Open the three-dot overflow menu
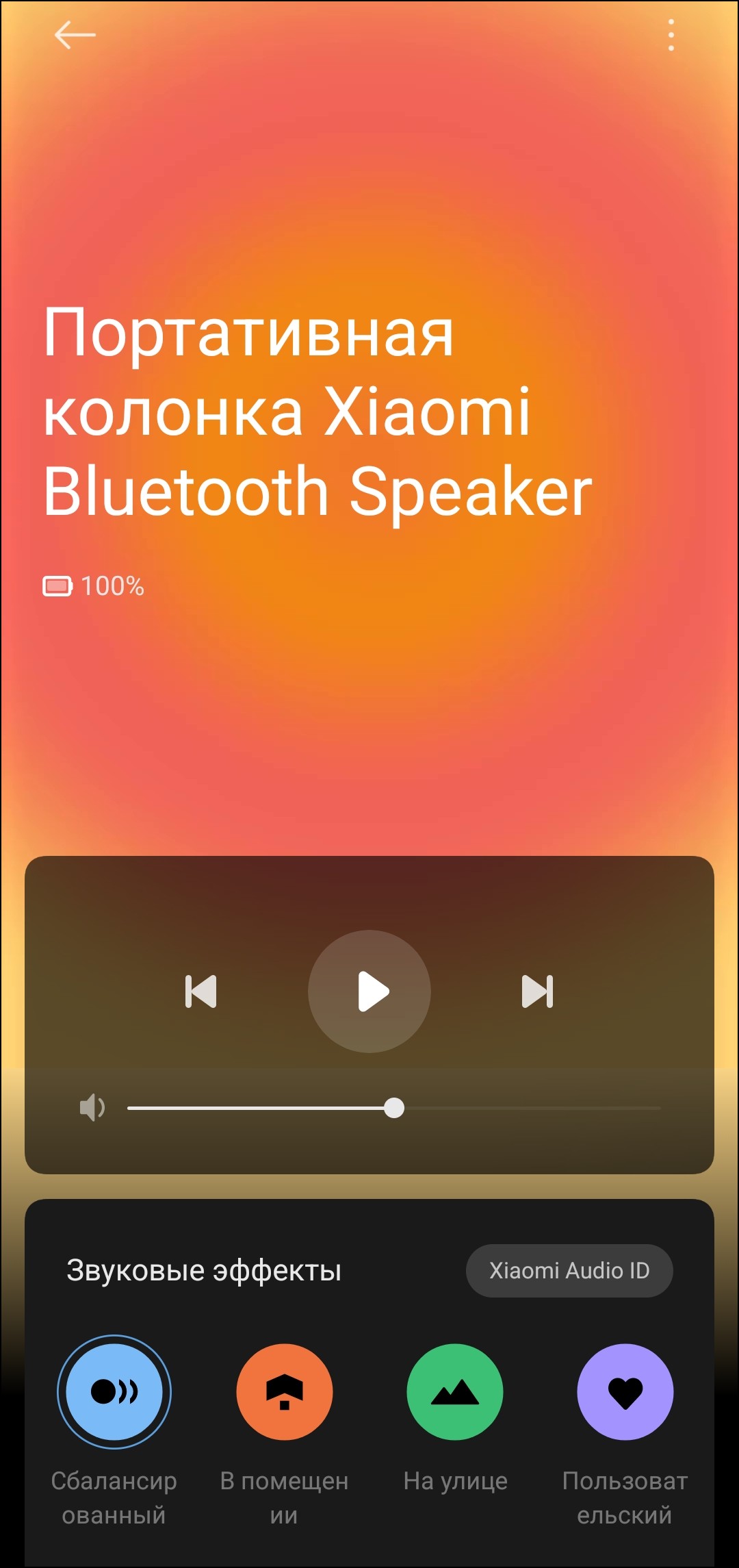Screen dimensions: 739x1568 671,35
